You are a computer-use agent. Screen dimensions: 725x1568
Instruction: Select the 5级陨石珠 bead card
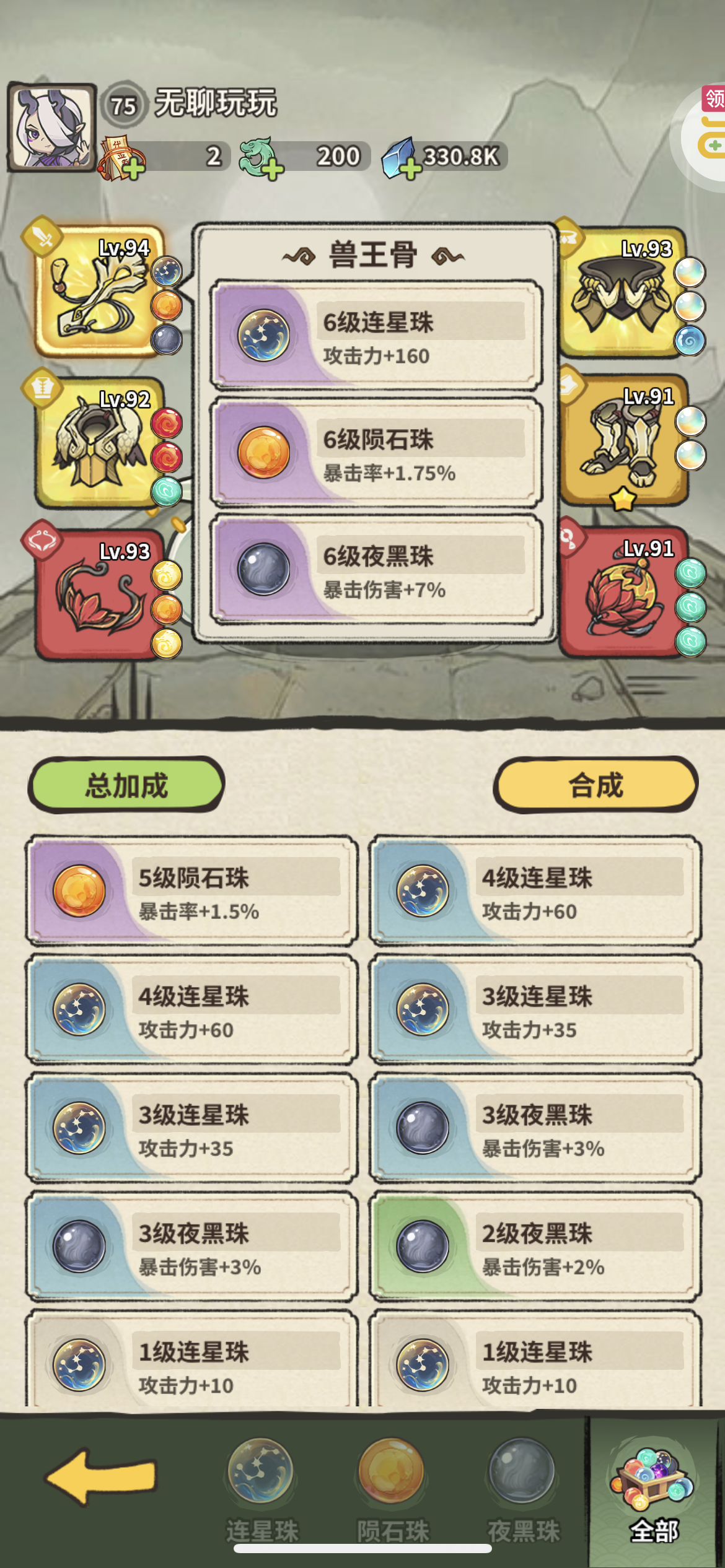coord(191,892)
